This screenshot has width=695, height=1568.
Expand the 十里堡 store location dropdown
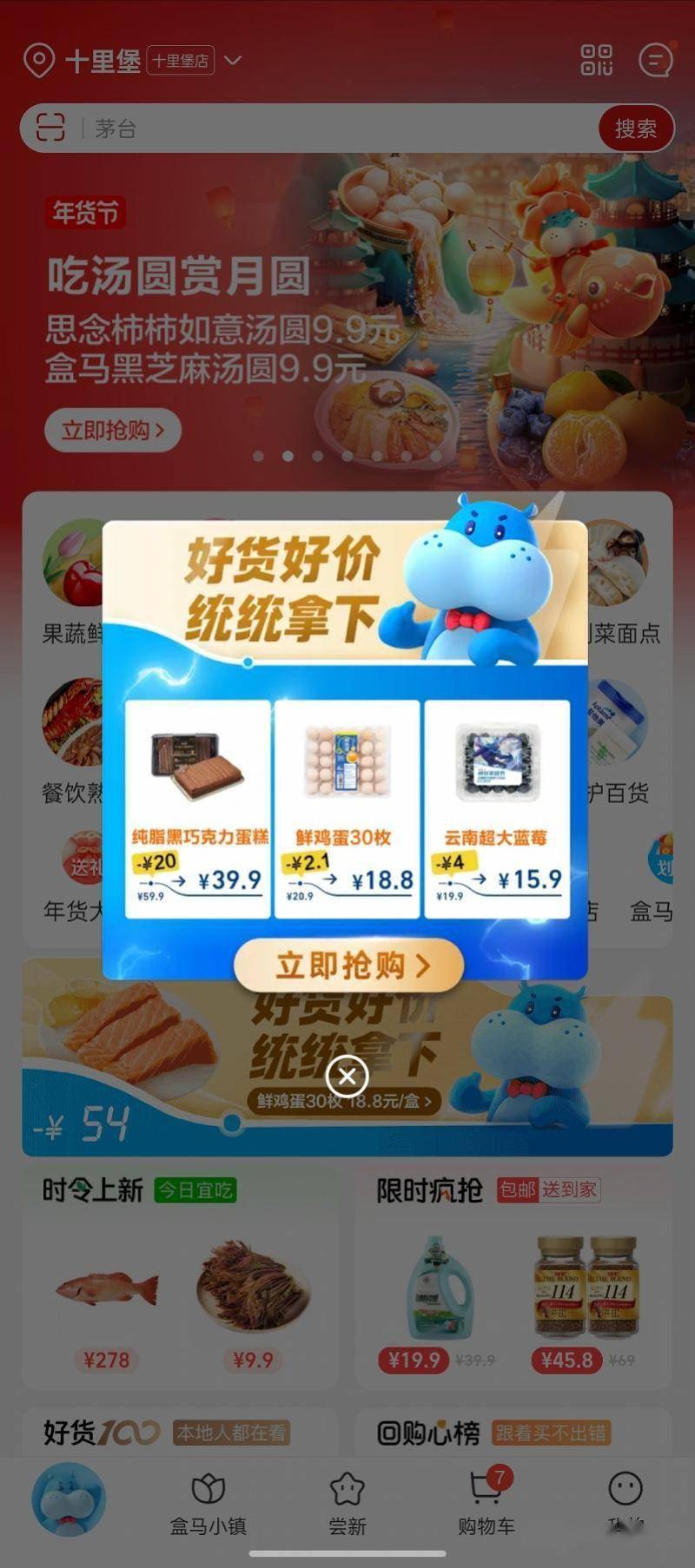pyautogui.click(x=232, y=61)
